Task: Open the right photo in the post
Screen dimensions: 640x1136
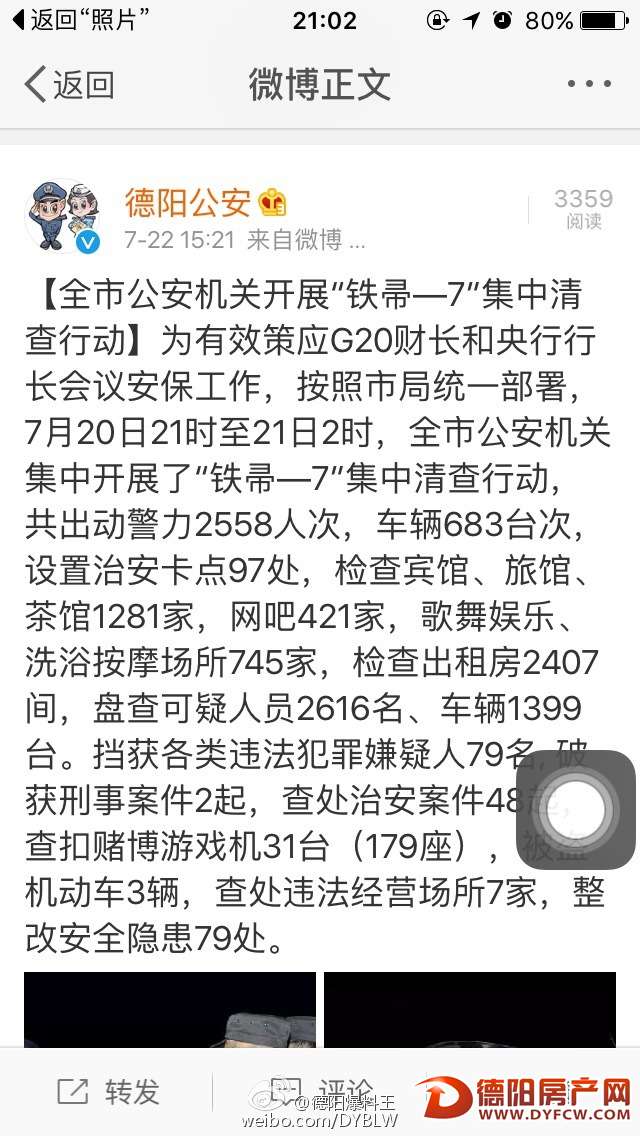Action: [469, 1008]
